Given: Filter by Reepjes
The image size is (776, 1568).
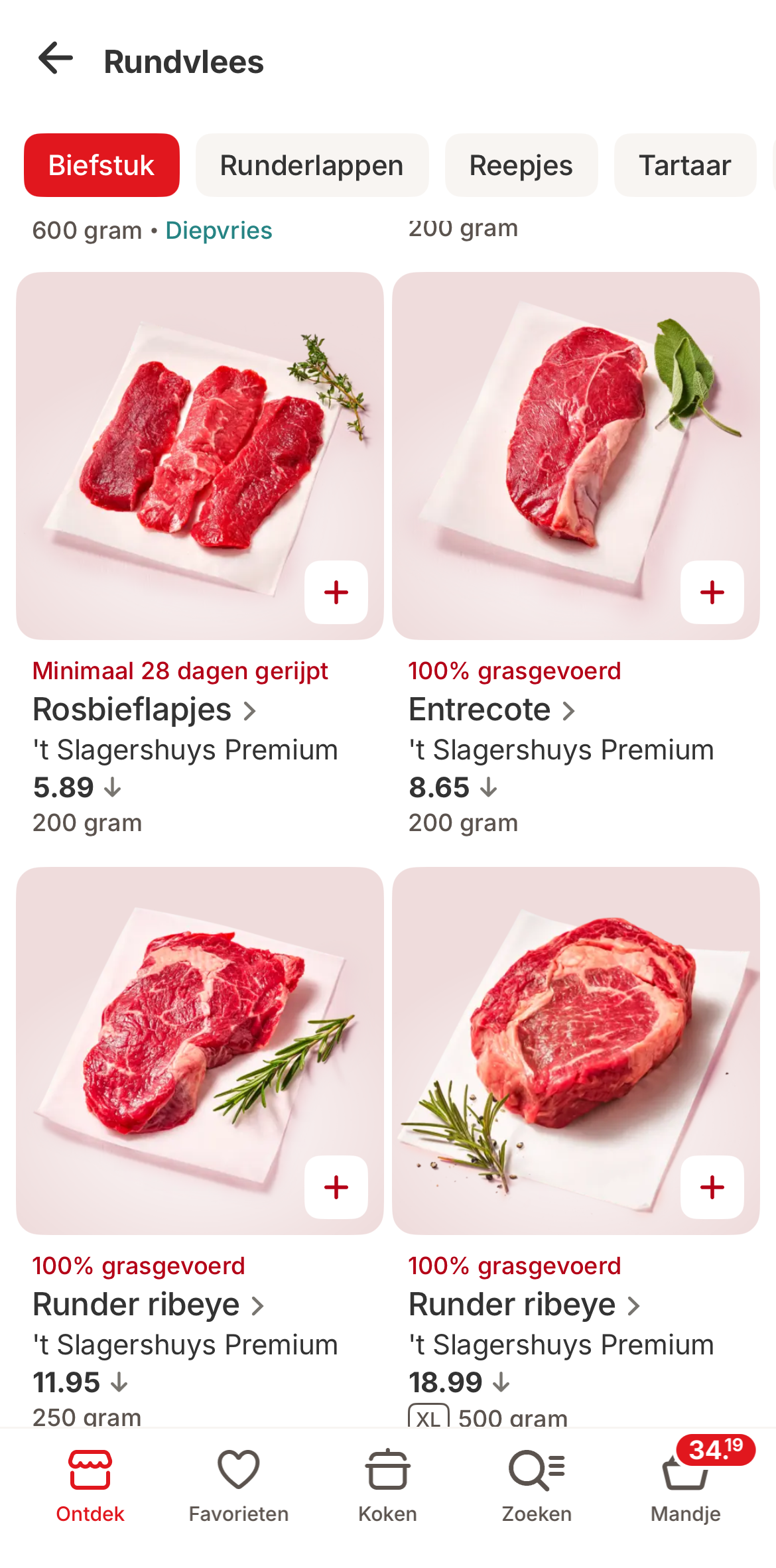Looking at the screenshot, I should (x=521, y=165).
